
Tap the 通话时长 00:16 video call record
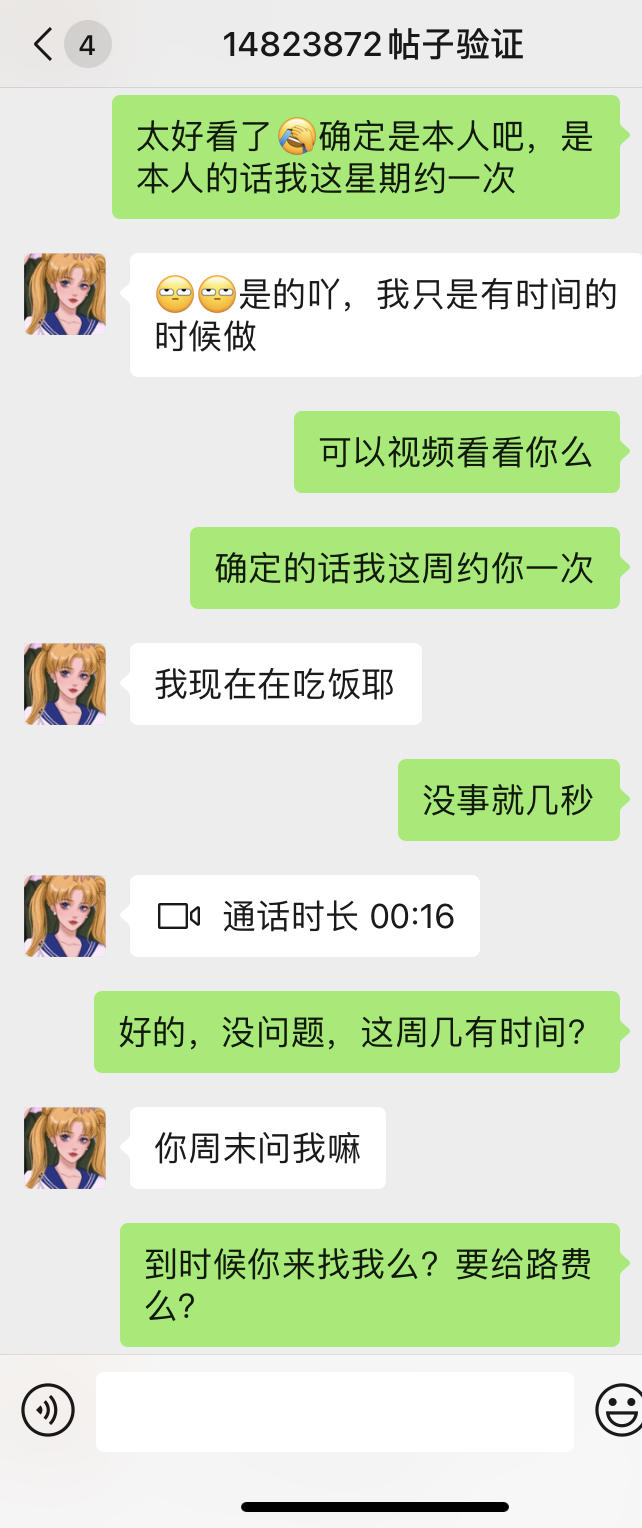305,916
